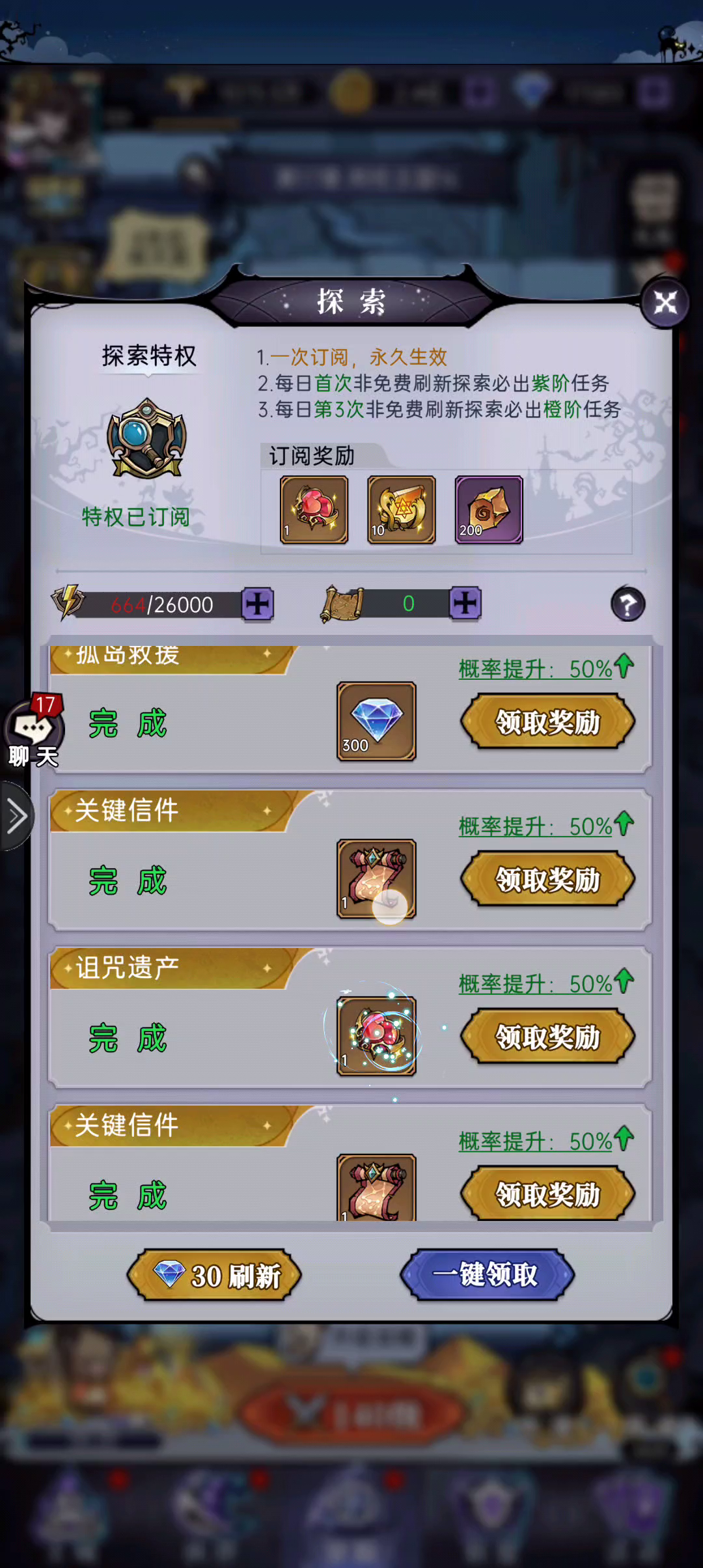
Task: Open the 聊天 chat bubble
Action: [x=33, y=732]
